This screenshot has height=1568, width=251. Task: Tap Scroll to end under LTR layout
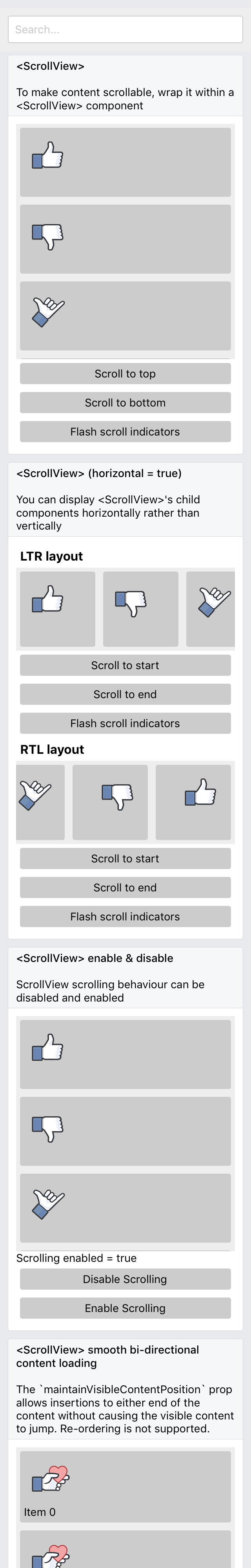coord(125,695)
